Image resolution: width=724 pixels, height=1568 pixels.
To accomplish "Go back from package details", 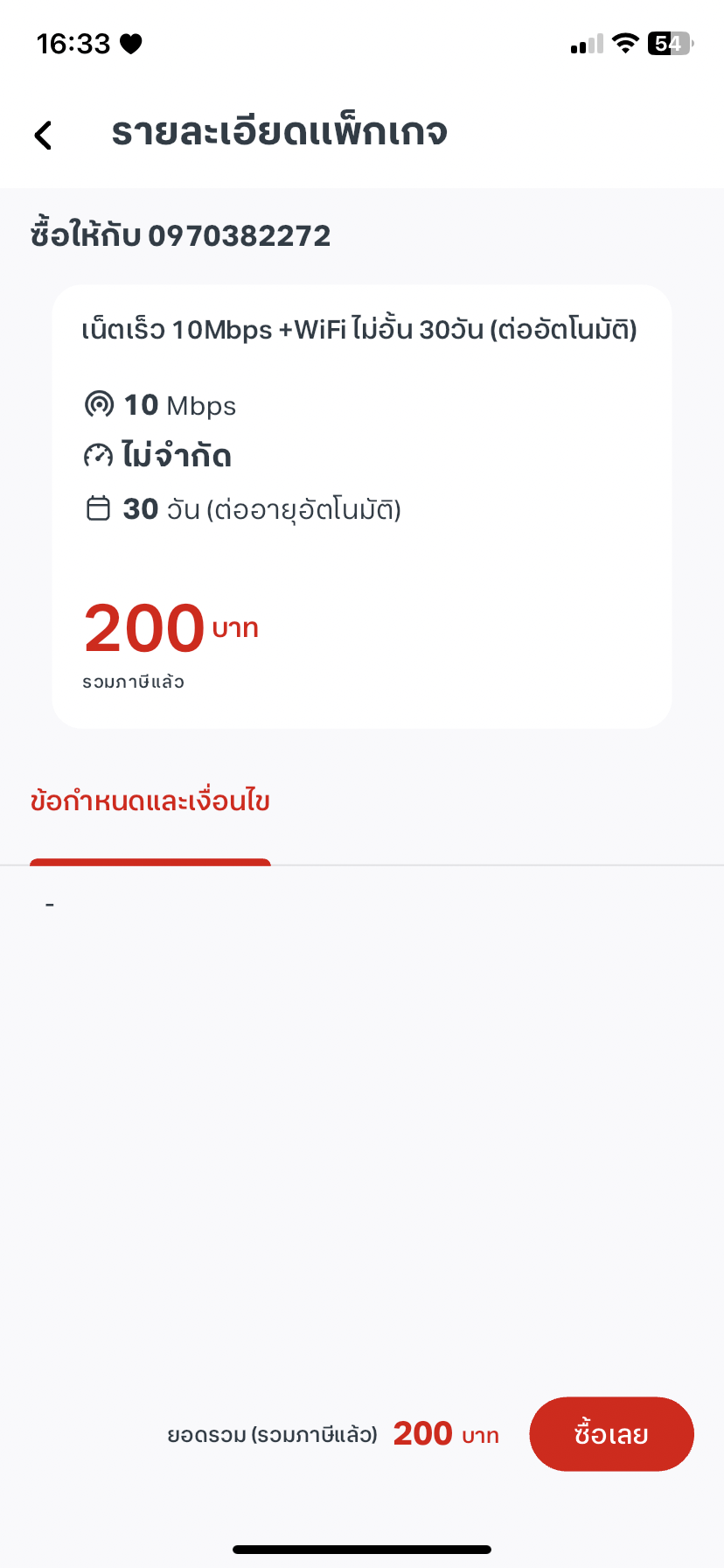I will click(43, 135).
